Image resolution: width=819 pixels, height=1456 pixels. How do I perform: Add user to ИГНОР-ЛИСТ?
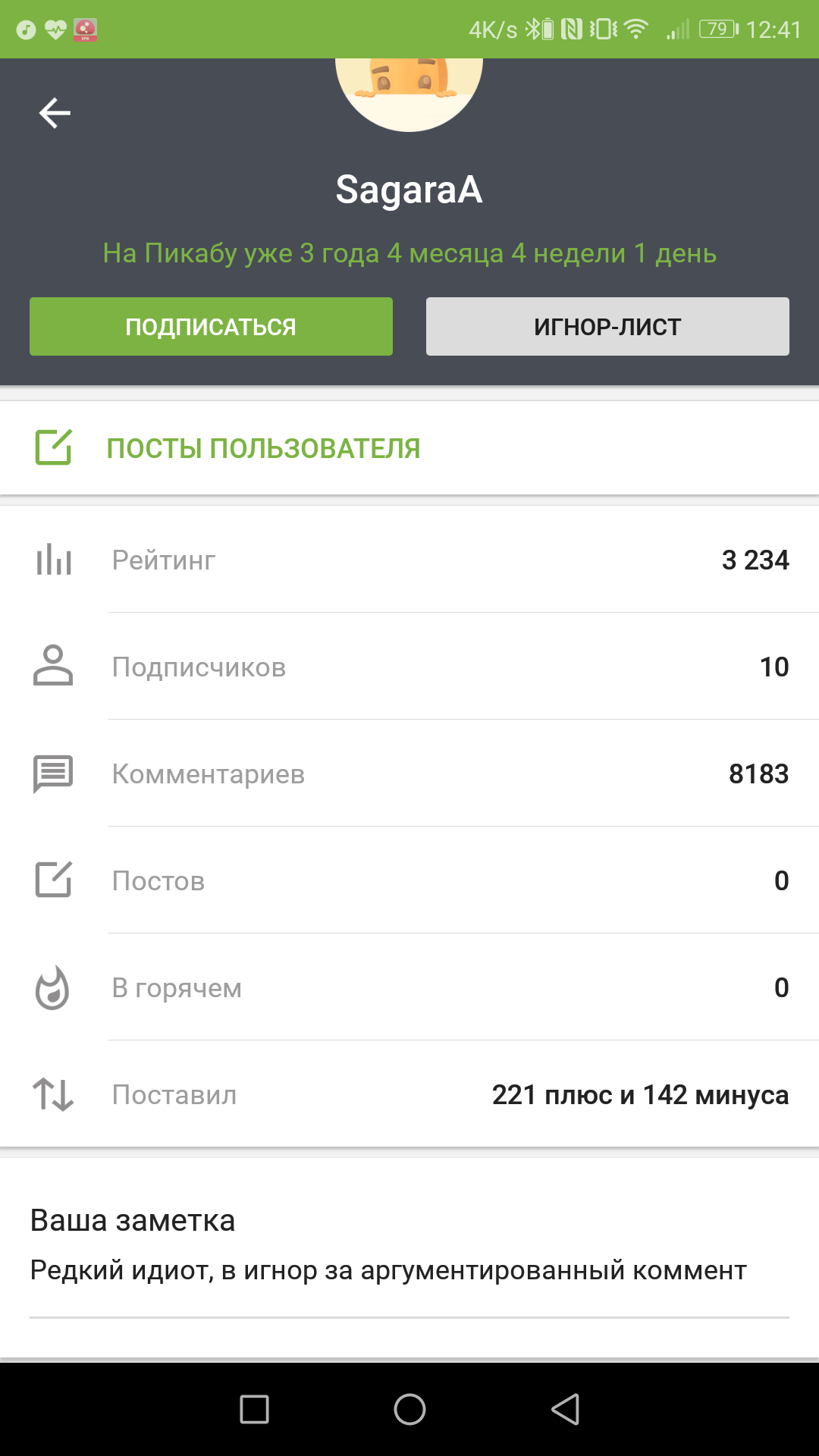(x=607, y=327)
